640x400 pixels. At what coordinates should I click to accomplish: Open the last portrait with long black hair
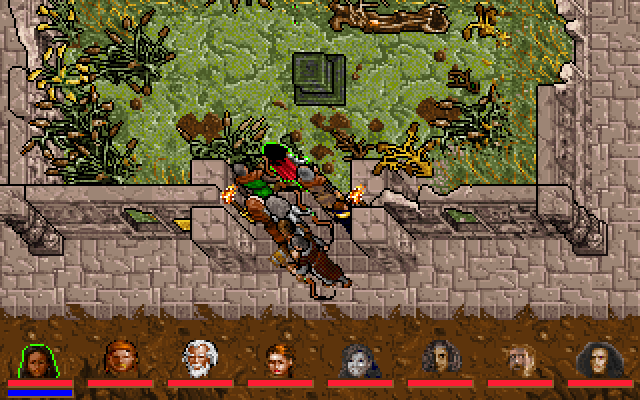tap(598, 358)
